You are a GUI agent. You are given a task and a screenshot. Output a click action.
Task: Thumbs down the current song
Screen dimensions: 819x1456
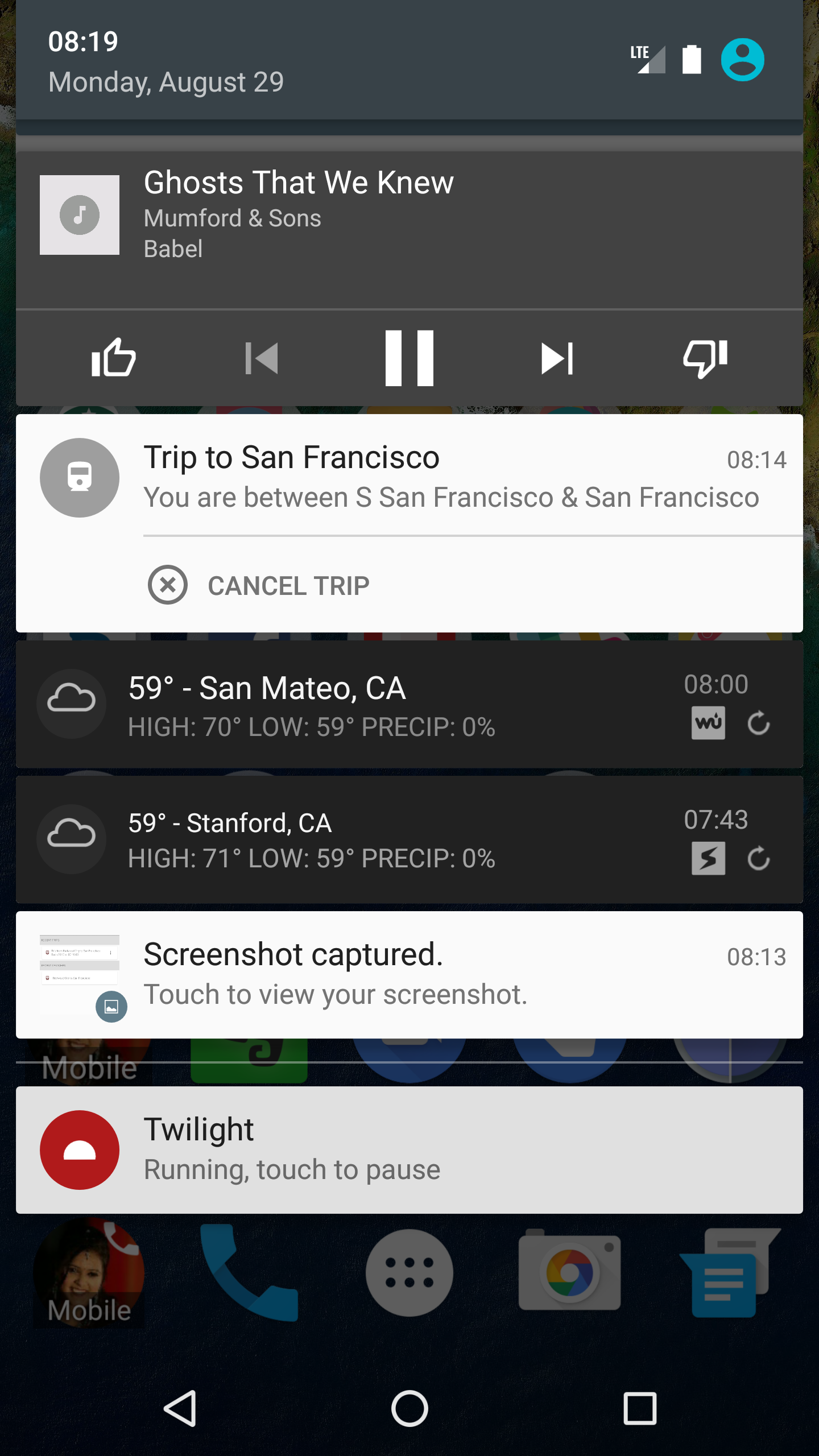tap(705, 358)
